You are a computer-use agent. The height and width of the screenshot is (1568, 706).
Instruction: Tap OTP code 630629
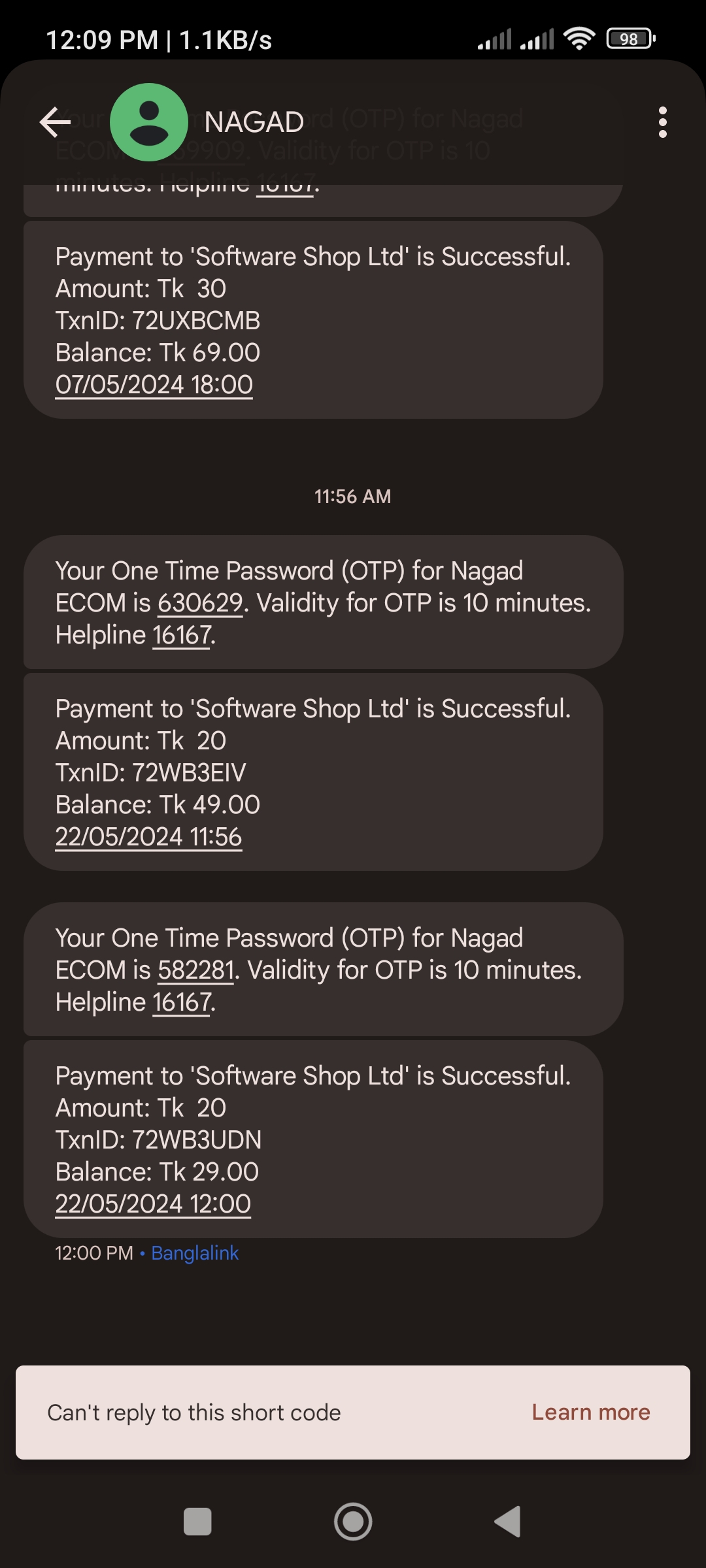pos(200,603)
